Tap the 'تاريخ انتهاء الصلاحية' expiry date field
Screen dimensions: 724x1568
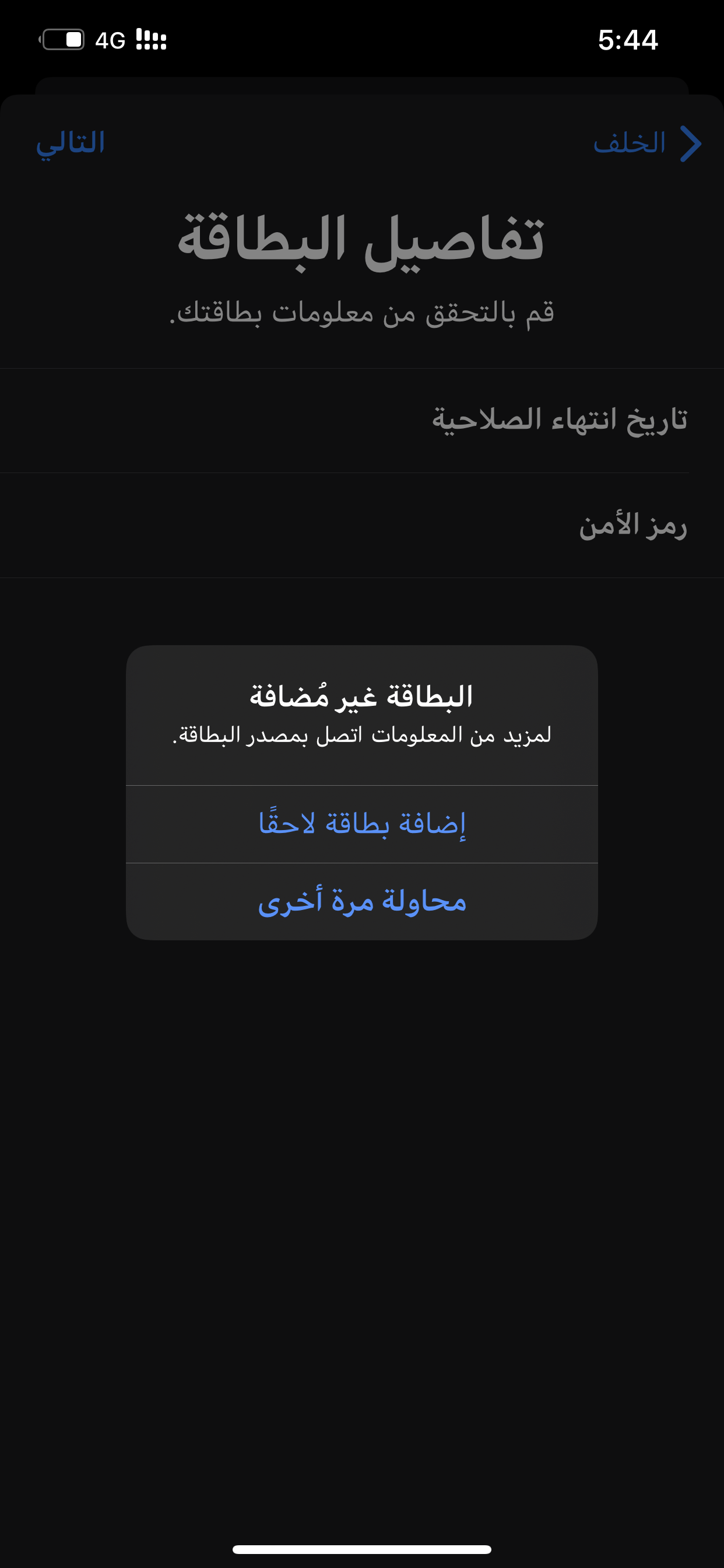pos(362,420)
